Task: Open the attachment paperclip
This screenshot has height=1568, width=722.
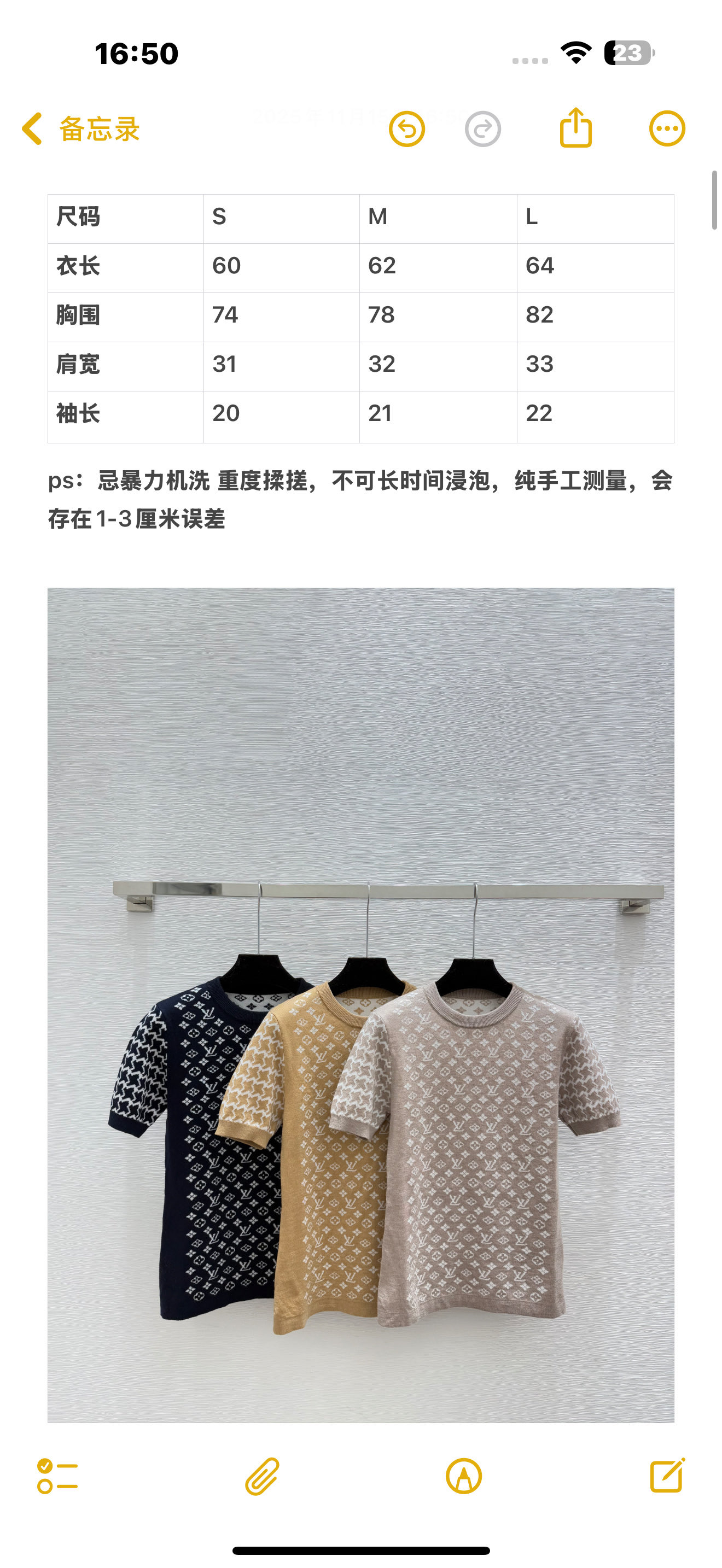Action: pyautogui.click(x=263, y=1476)
